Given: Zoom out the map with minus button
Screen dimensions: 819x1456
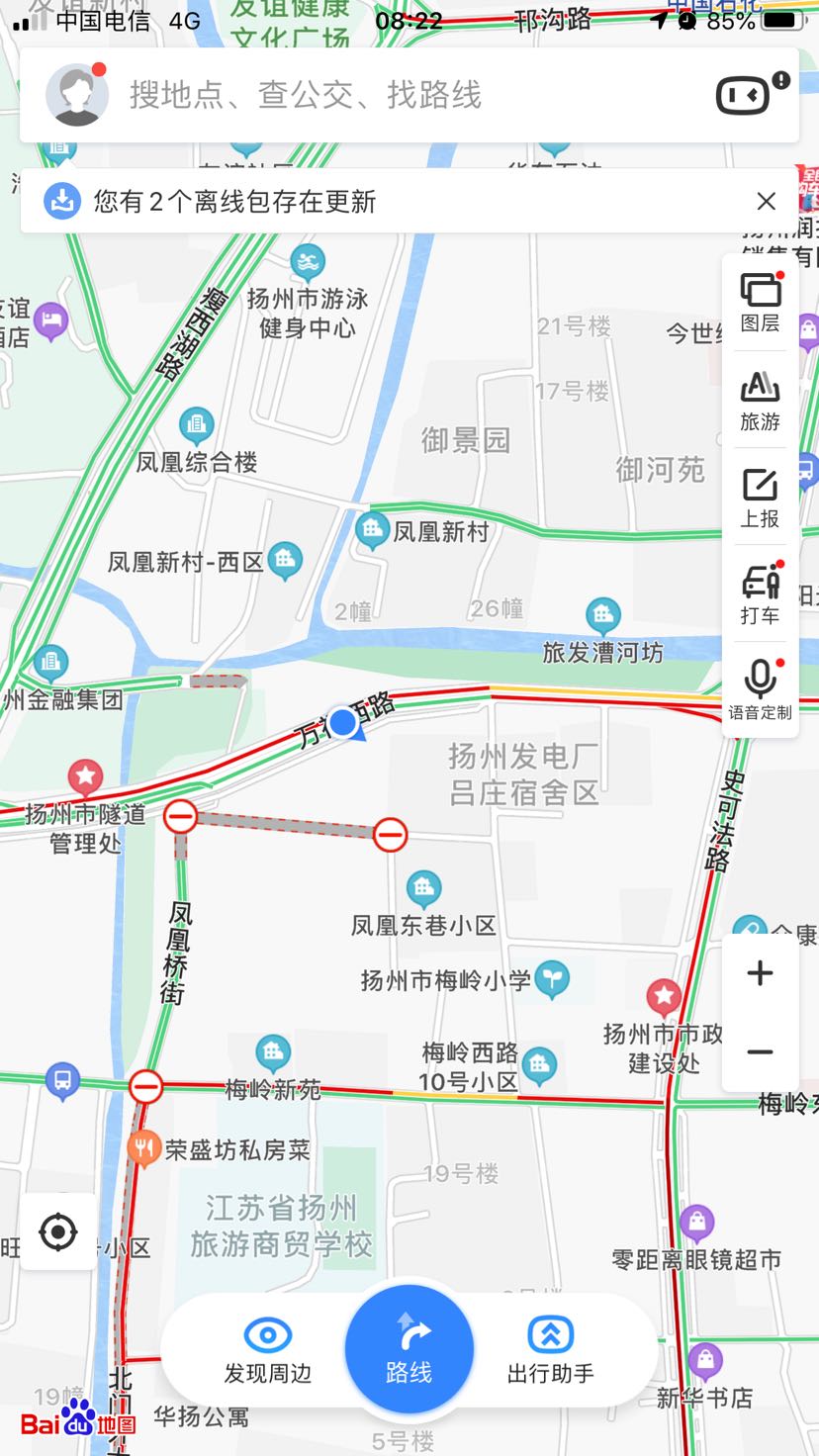Looking at the screenshot, I should pyautogui.click(x=760, y=1052).
